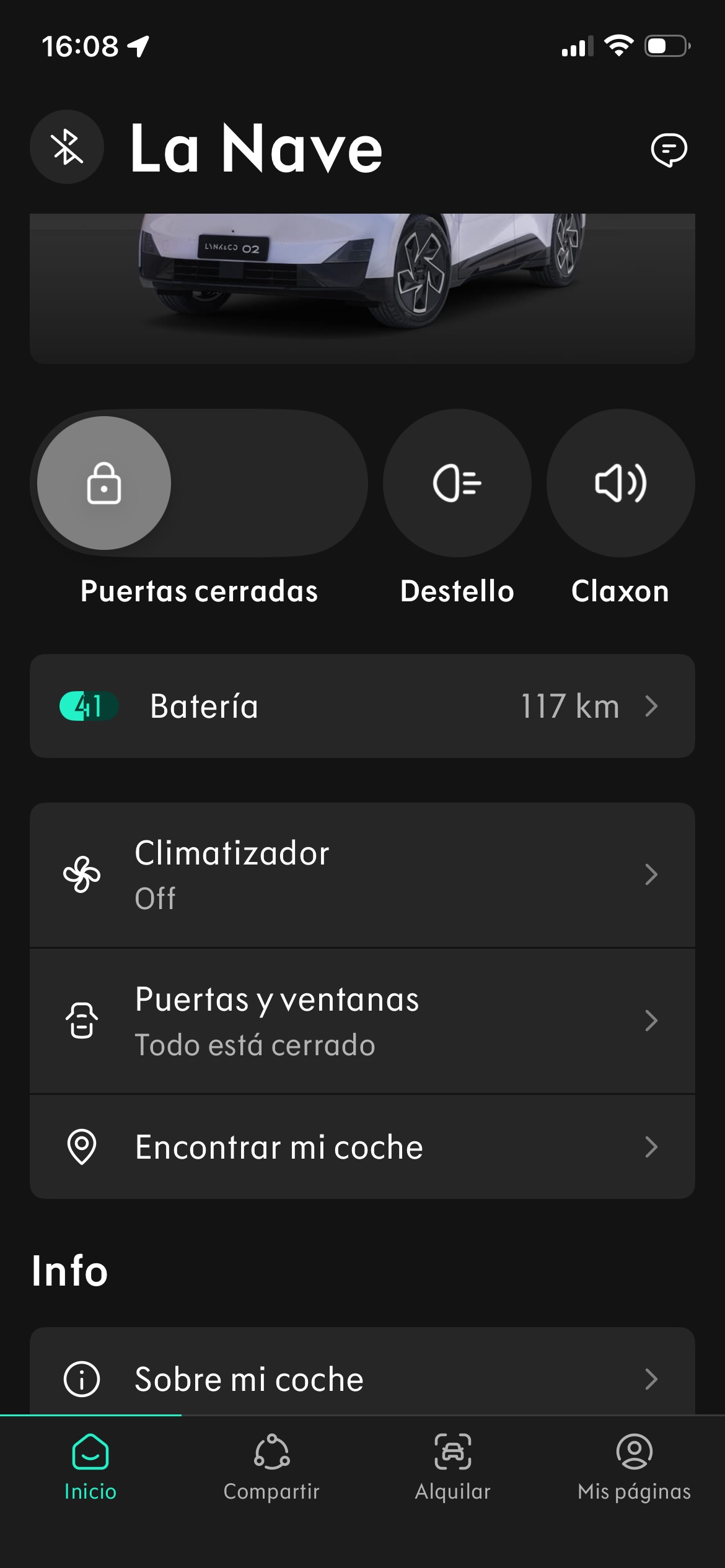
Task: Open Encontrar mi coche
Action: [362, 1147]
